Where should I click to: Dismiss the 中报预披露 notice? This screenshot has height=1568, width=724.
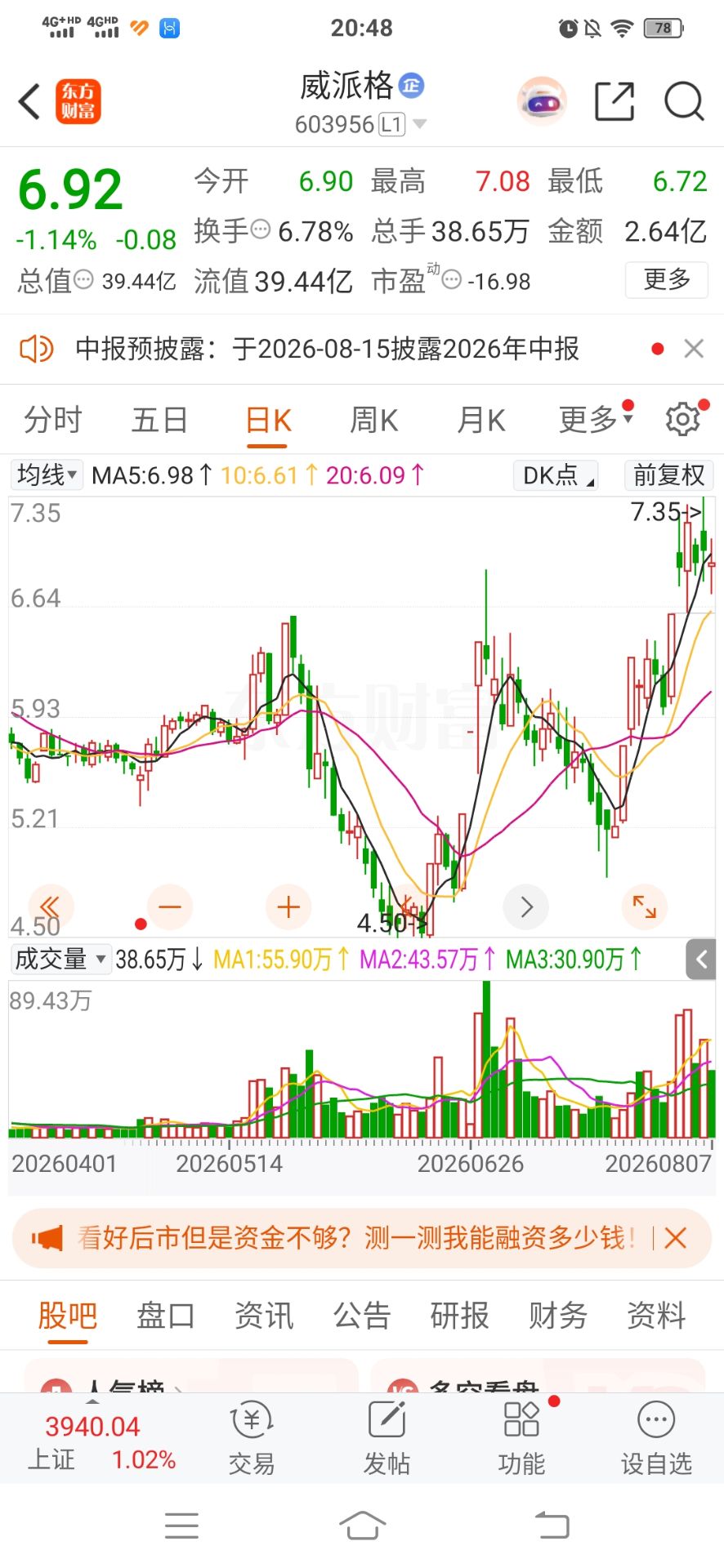tap(694, 349)
